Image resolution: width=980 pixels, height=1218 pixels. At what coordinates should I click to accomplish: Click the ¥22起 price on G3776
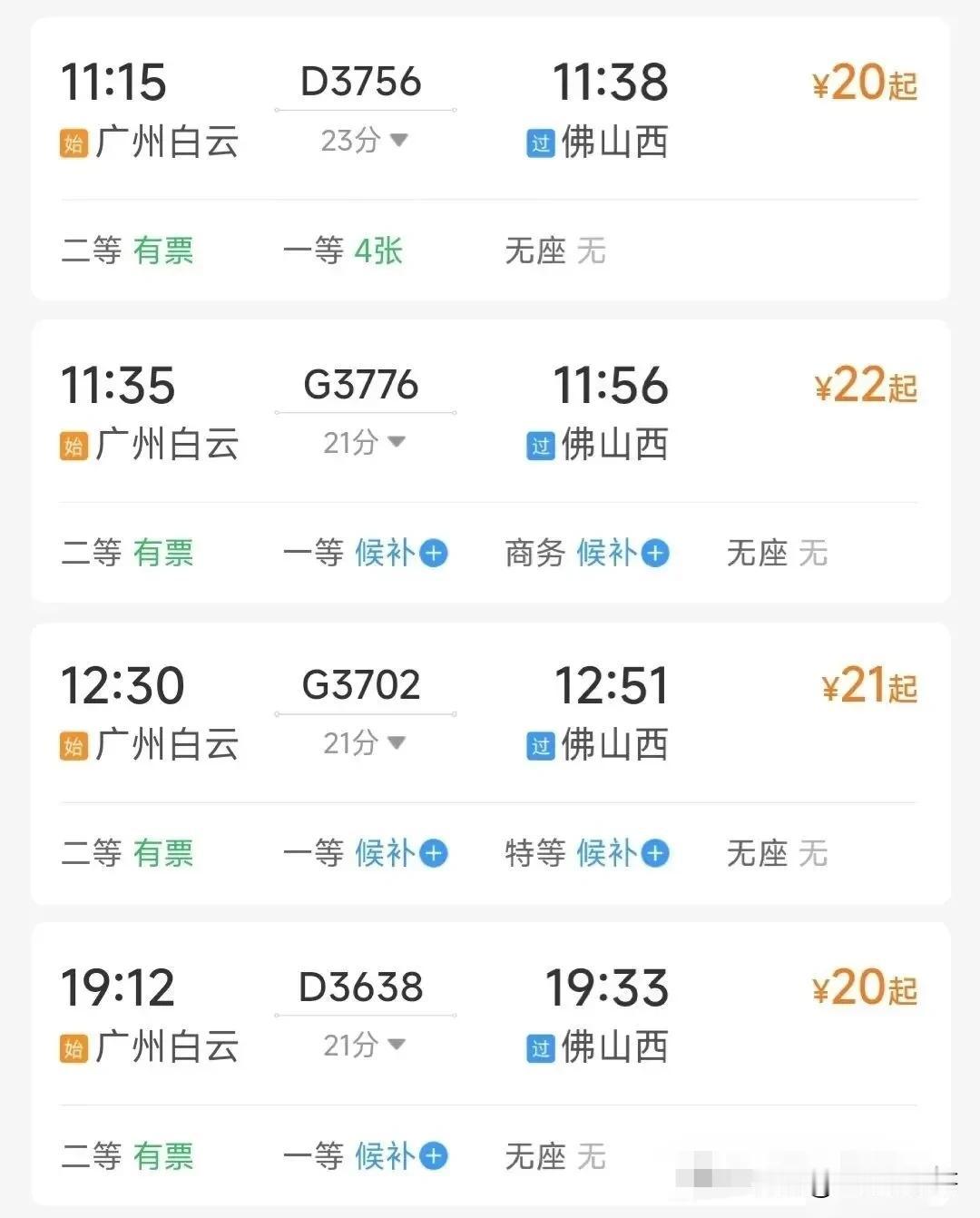864,387
